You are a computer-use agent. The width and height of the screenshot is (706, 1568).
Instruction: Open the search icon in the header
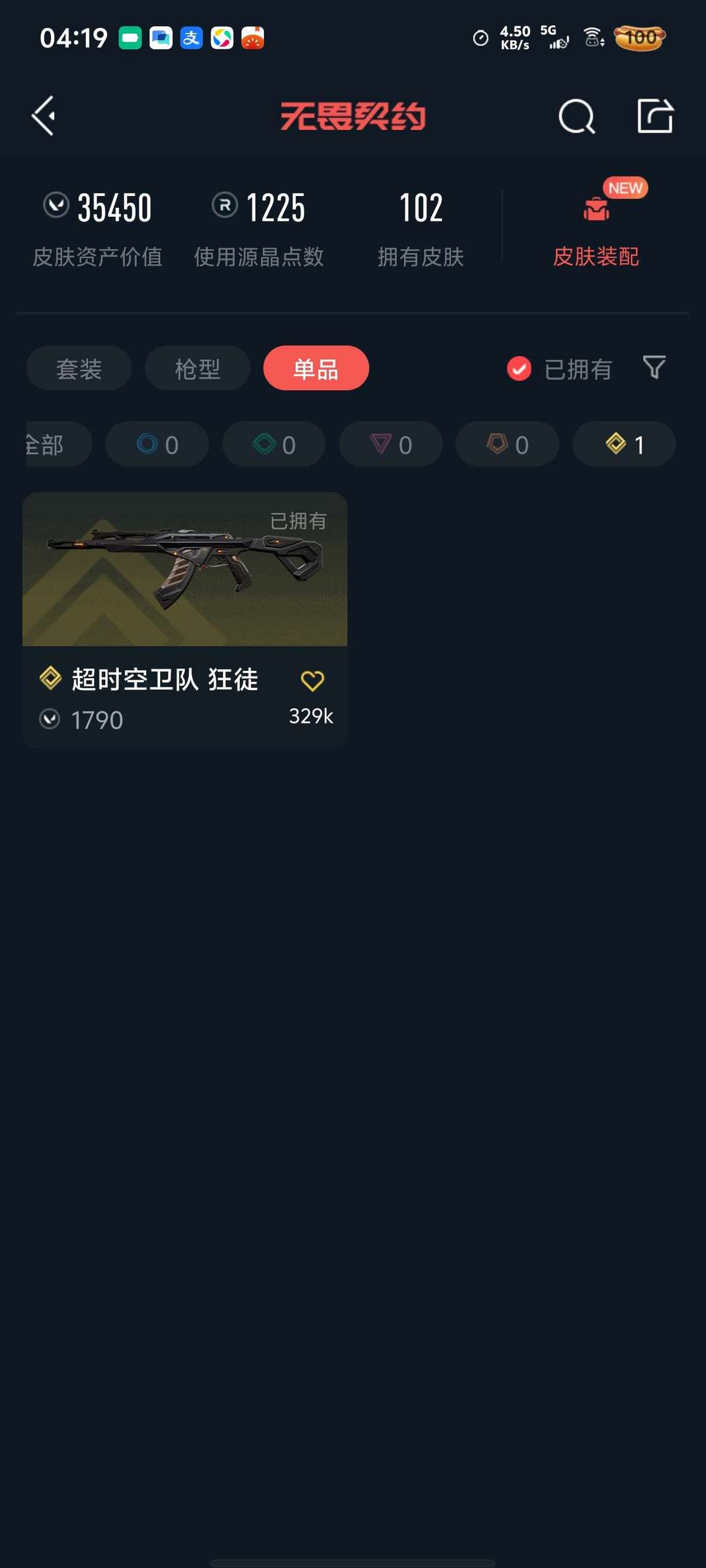(577, 117)
